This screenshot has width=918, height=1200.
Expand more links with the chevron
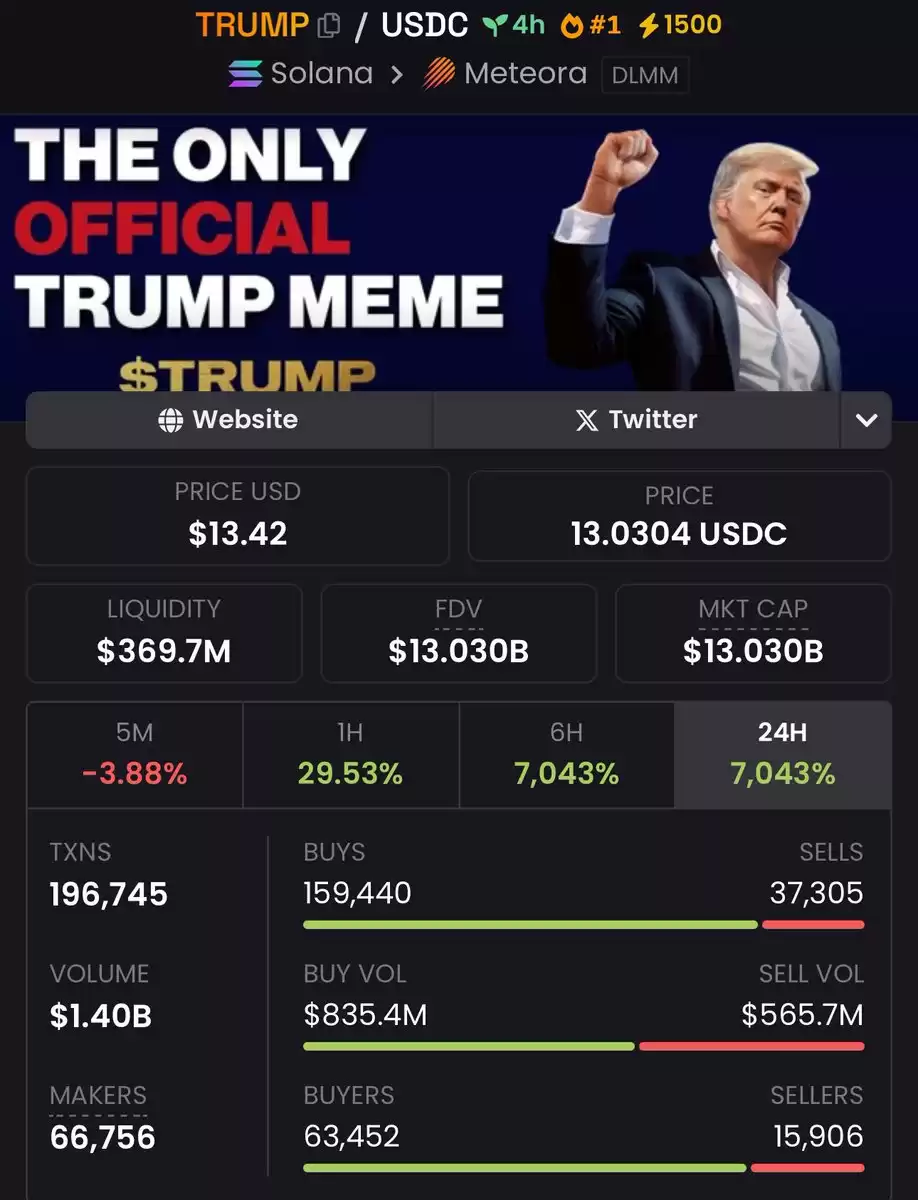pyautogui.click(x=866, y=420)
